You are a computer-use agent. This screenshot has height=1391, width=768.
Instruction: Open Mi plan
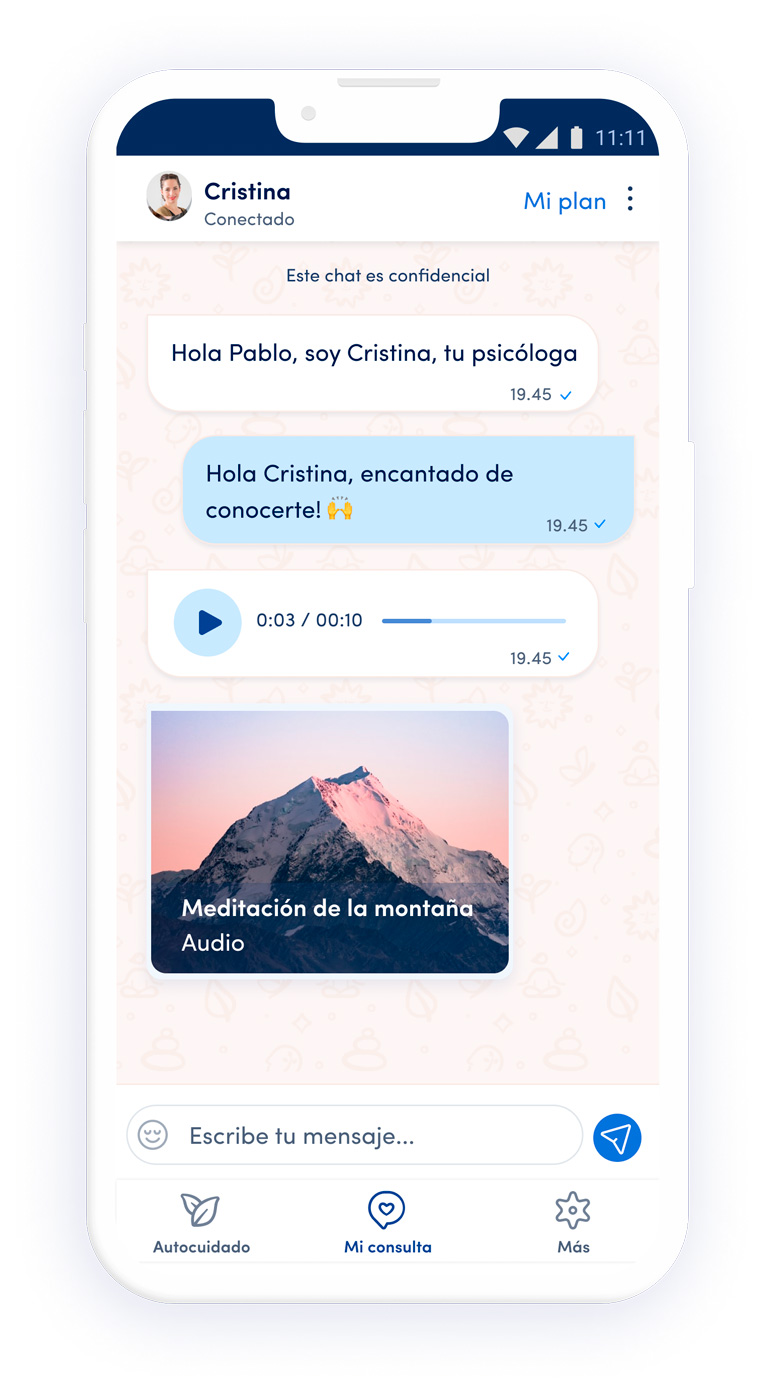click(x=564, y=201)
